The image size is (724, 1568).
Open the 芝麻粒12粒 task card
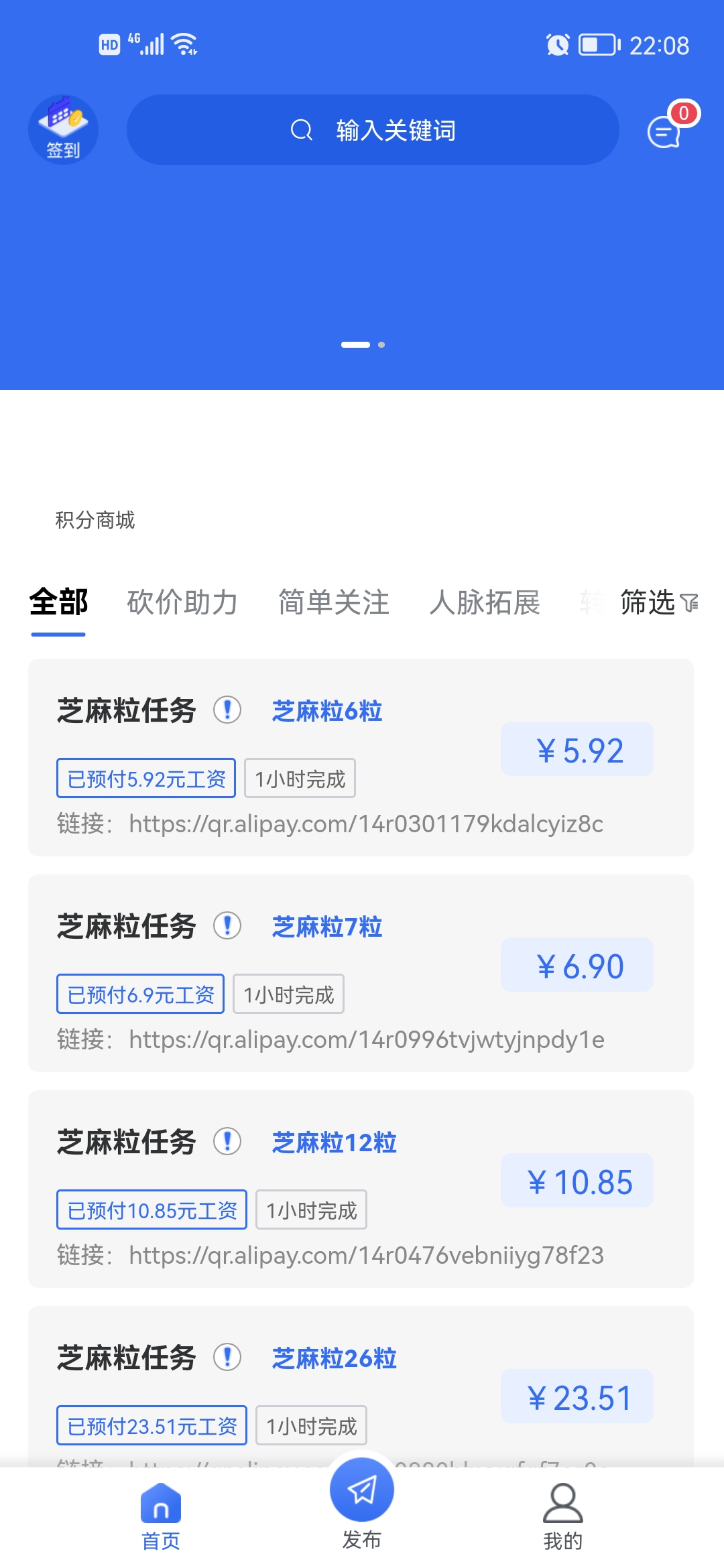click(x=361, y=1189)
